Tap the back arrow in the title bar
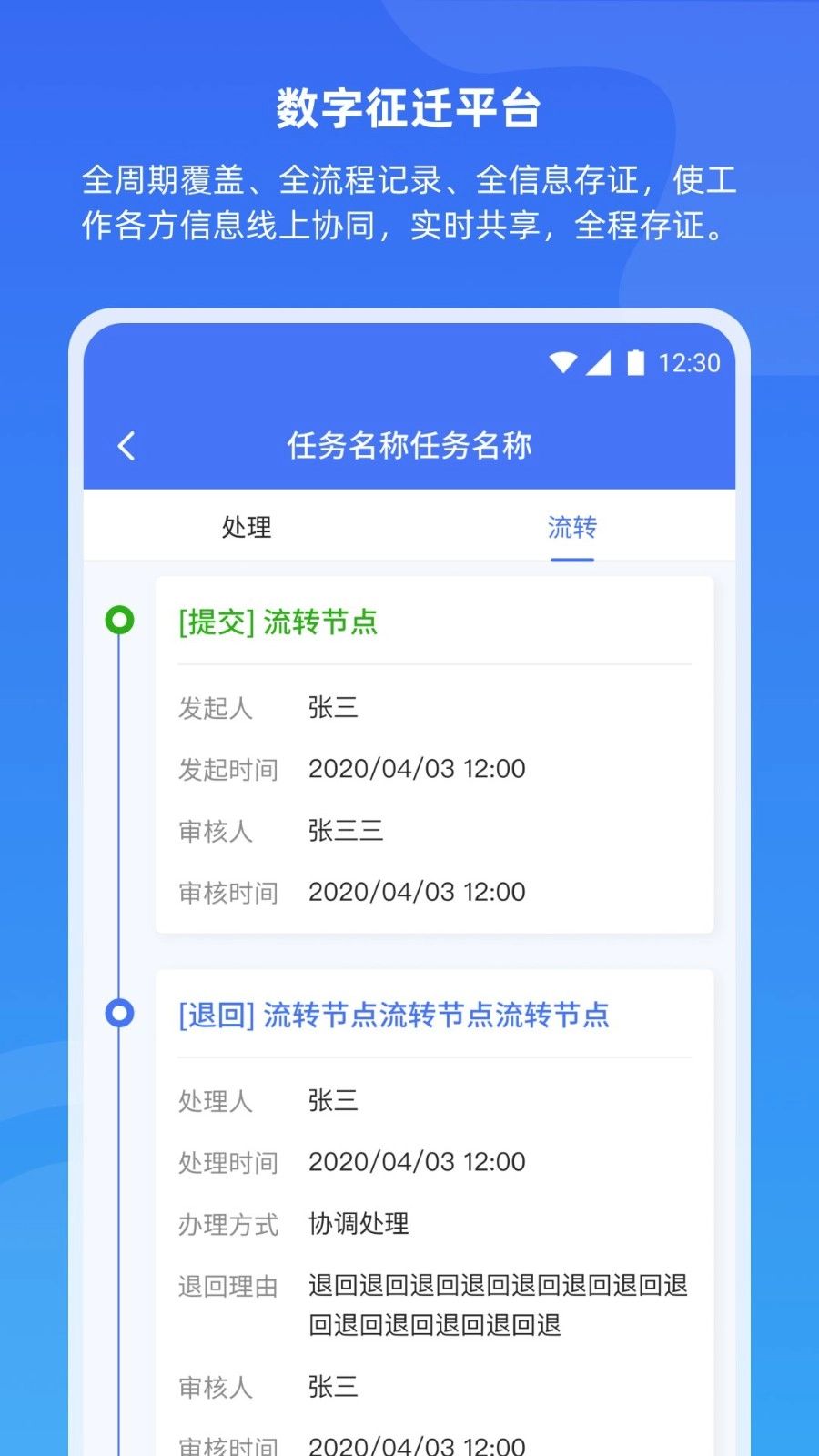The height and width of the screenshot is (1456, 819). tap(126, 445)
